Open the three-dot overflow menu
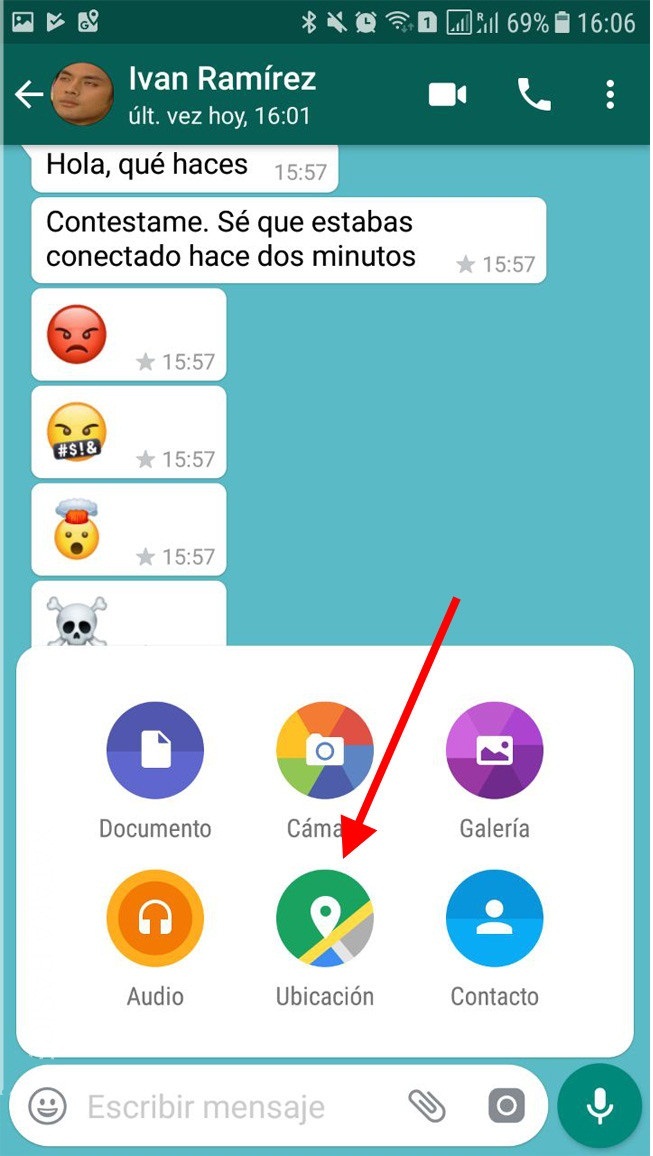The height and width of the screenshot is (1156, 653). 610,94
